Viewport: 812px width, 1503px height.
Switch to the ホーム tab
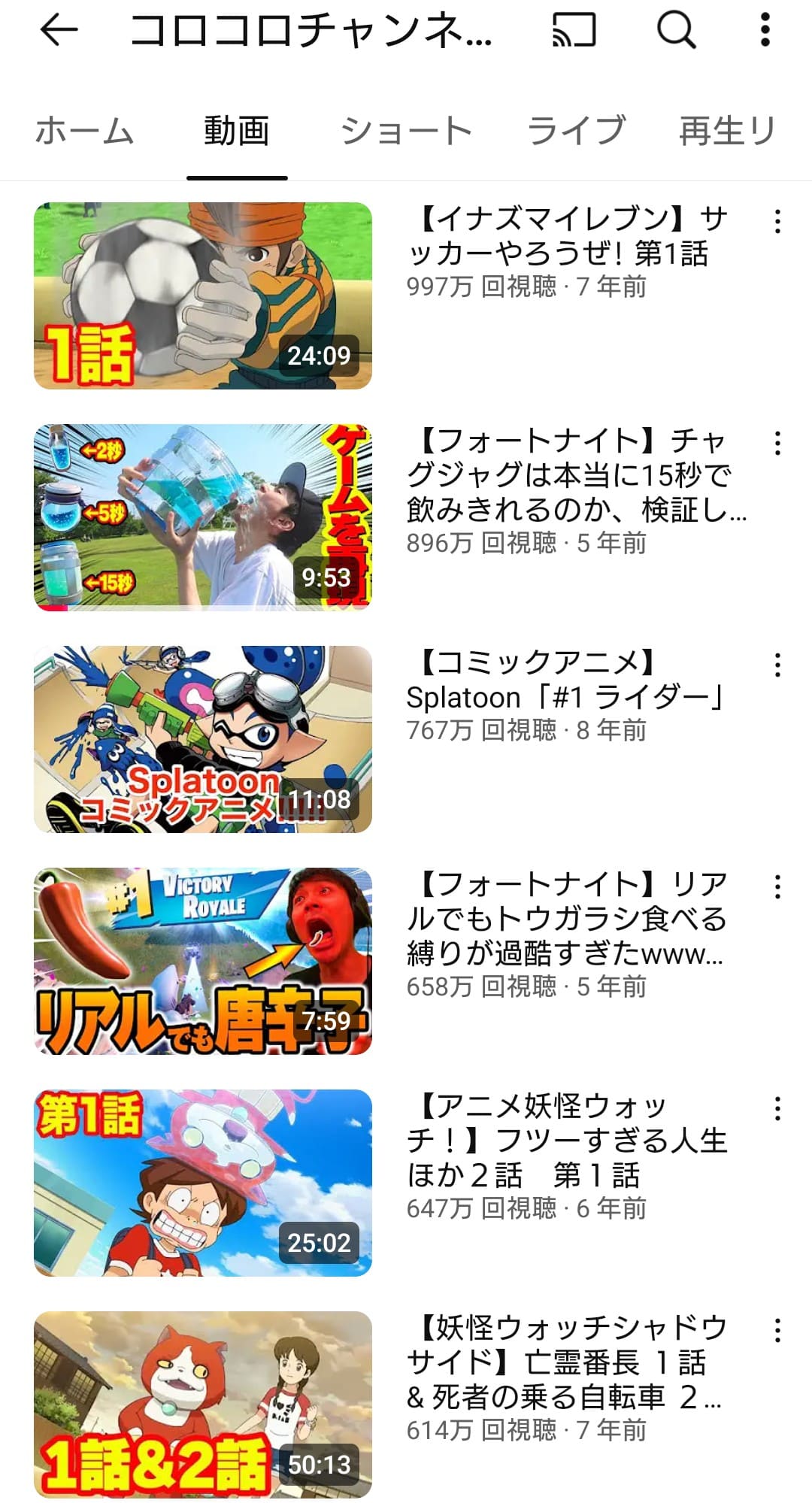point(84,132)
